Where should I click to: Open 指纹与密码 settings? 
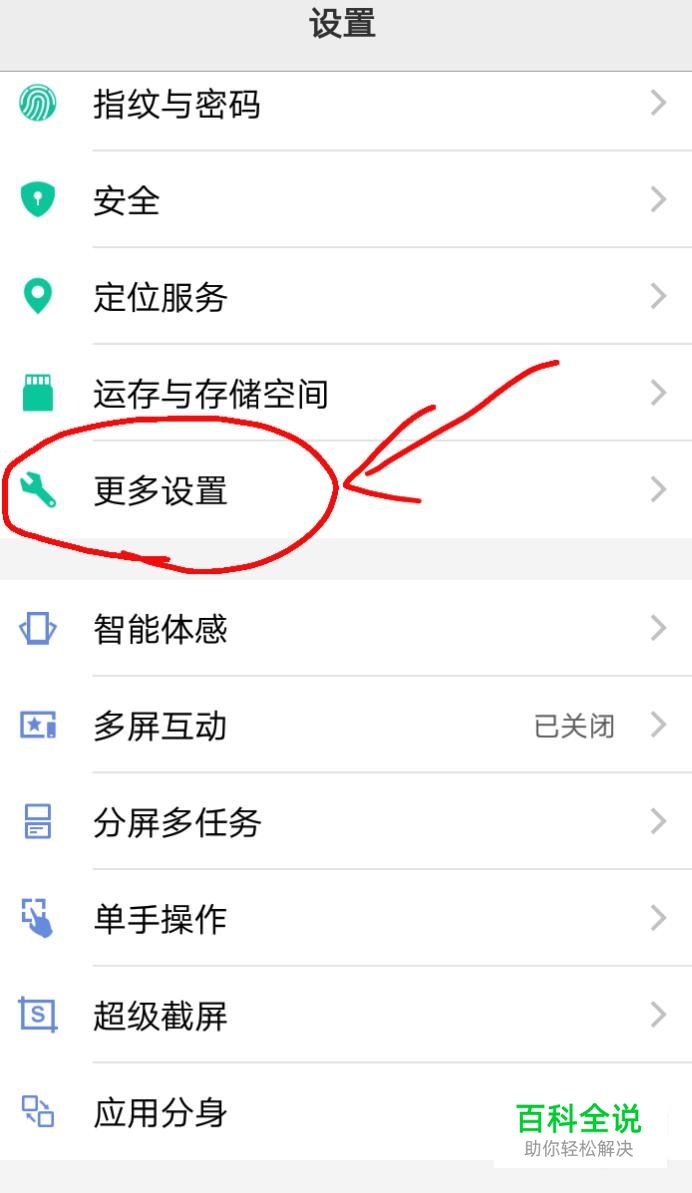click(x=176, y=104)
